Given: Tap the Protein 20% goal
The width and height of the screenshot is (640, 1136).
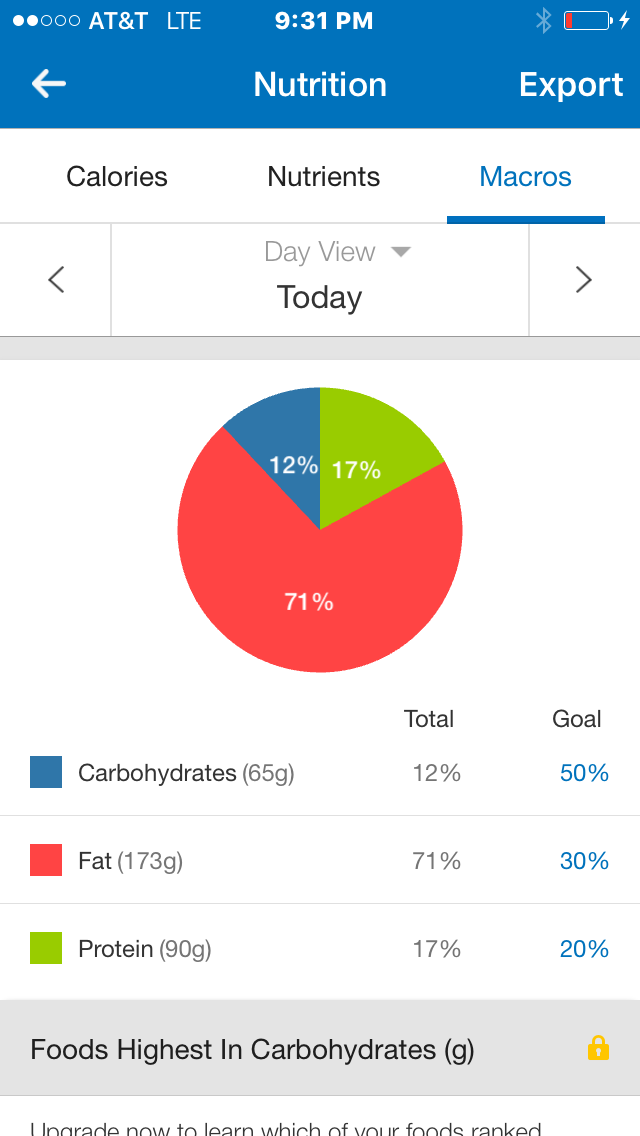Looking at the screenshot, I should tap(584, 948).
